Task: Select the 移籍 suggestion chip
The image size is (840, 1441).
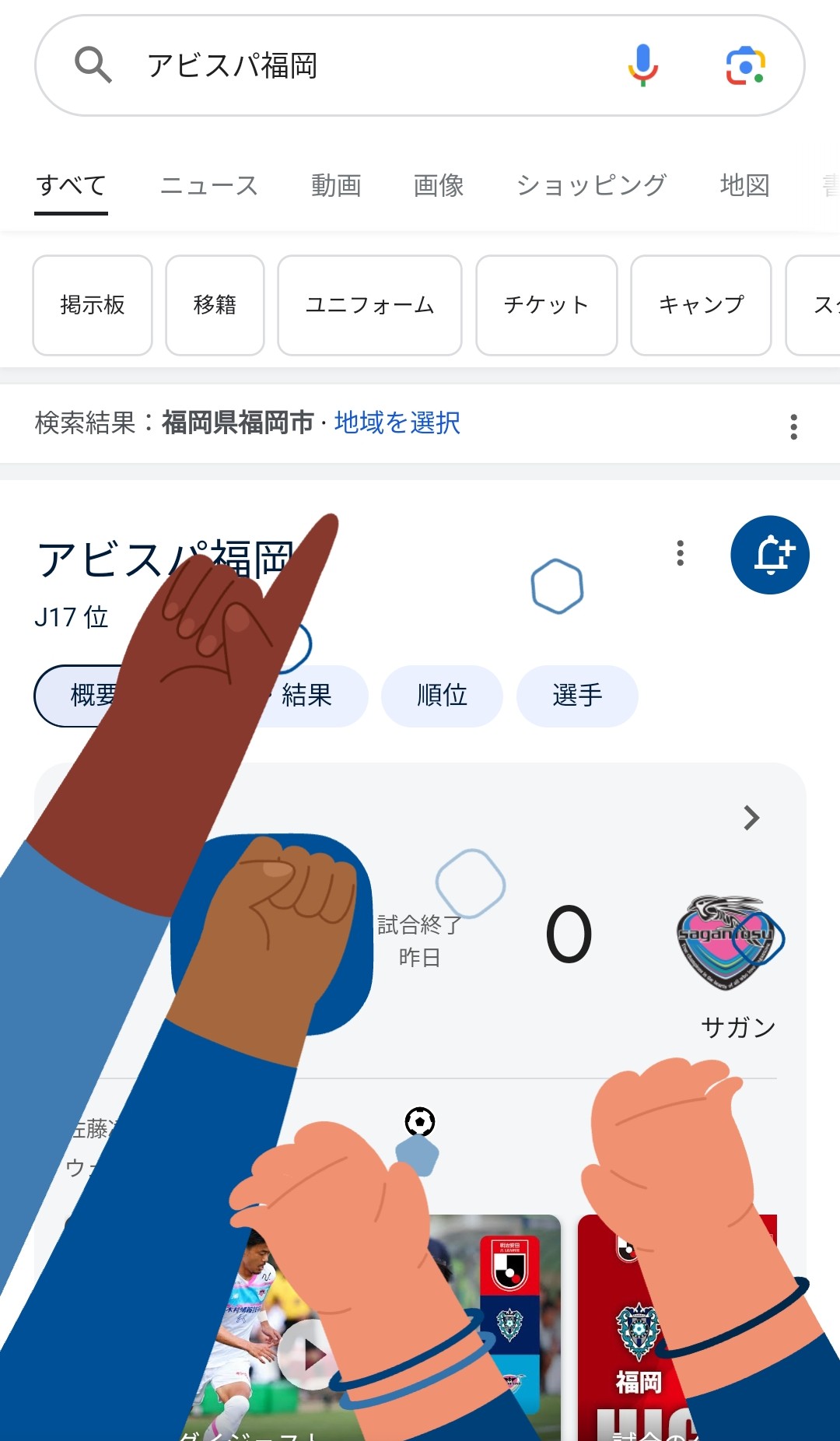Action: click(x=215, y=305)
